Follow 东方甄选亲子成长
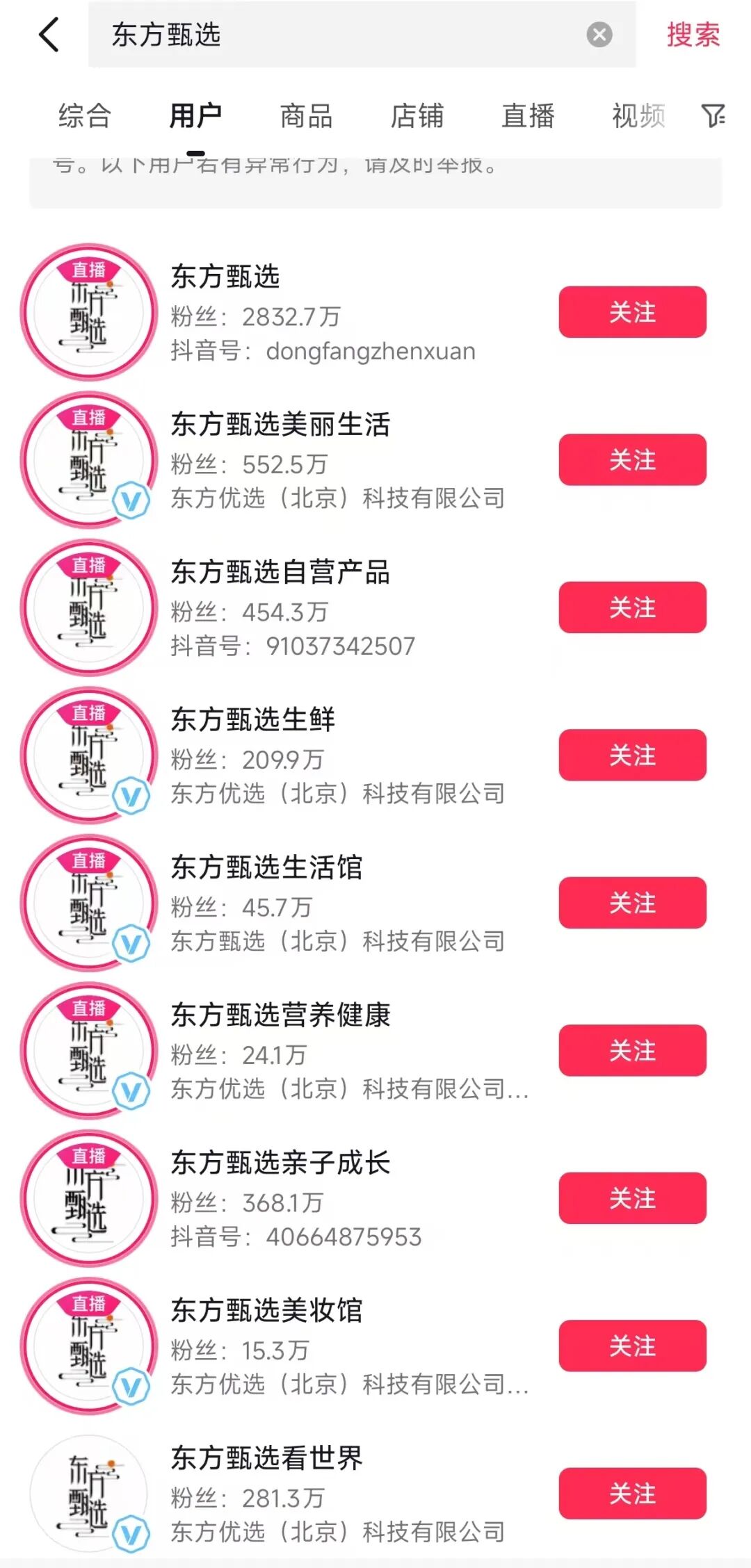Screen dimensions: 751x1568 (632, 1198)
